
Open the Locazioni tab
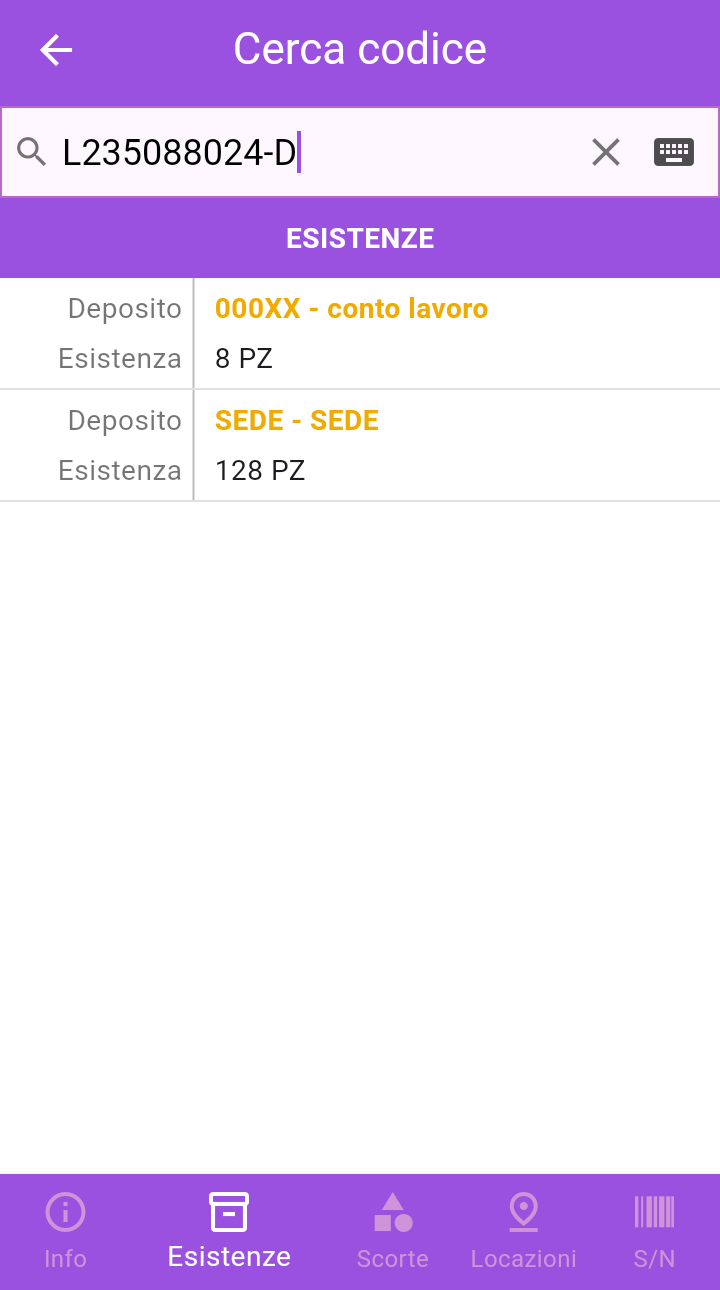click(x=524, y=1232)
